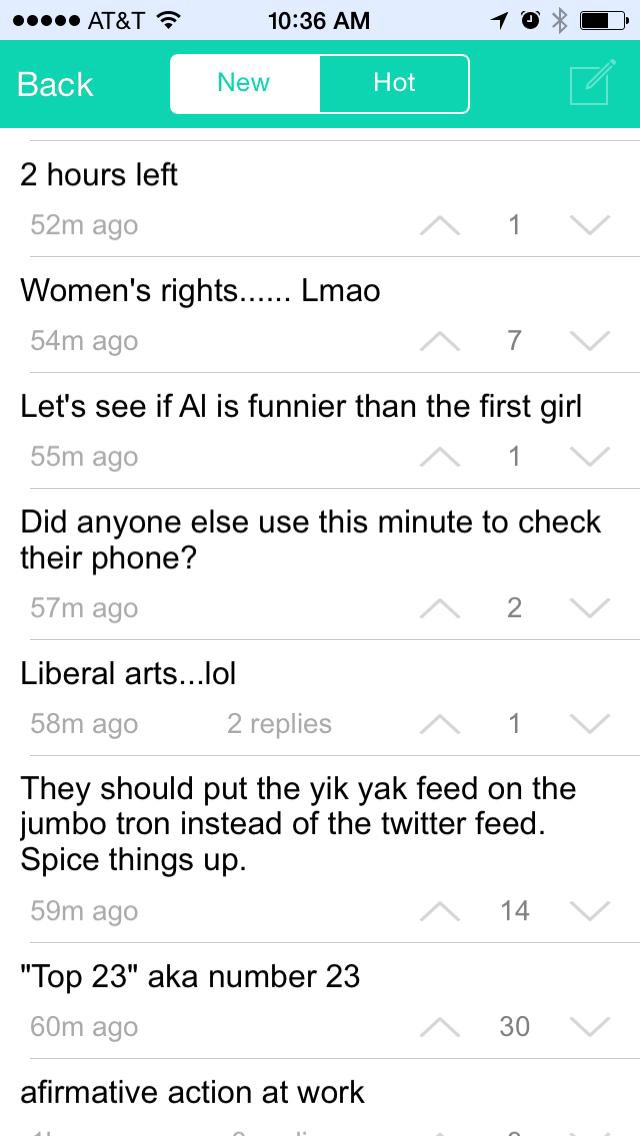Open the "afirmative action at work" post
Image resolution: width=640 pixels, height=1136 pixels.
coord(193,1092)
